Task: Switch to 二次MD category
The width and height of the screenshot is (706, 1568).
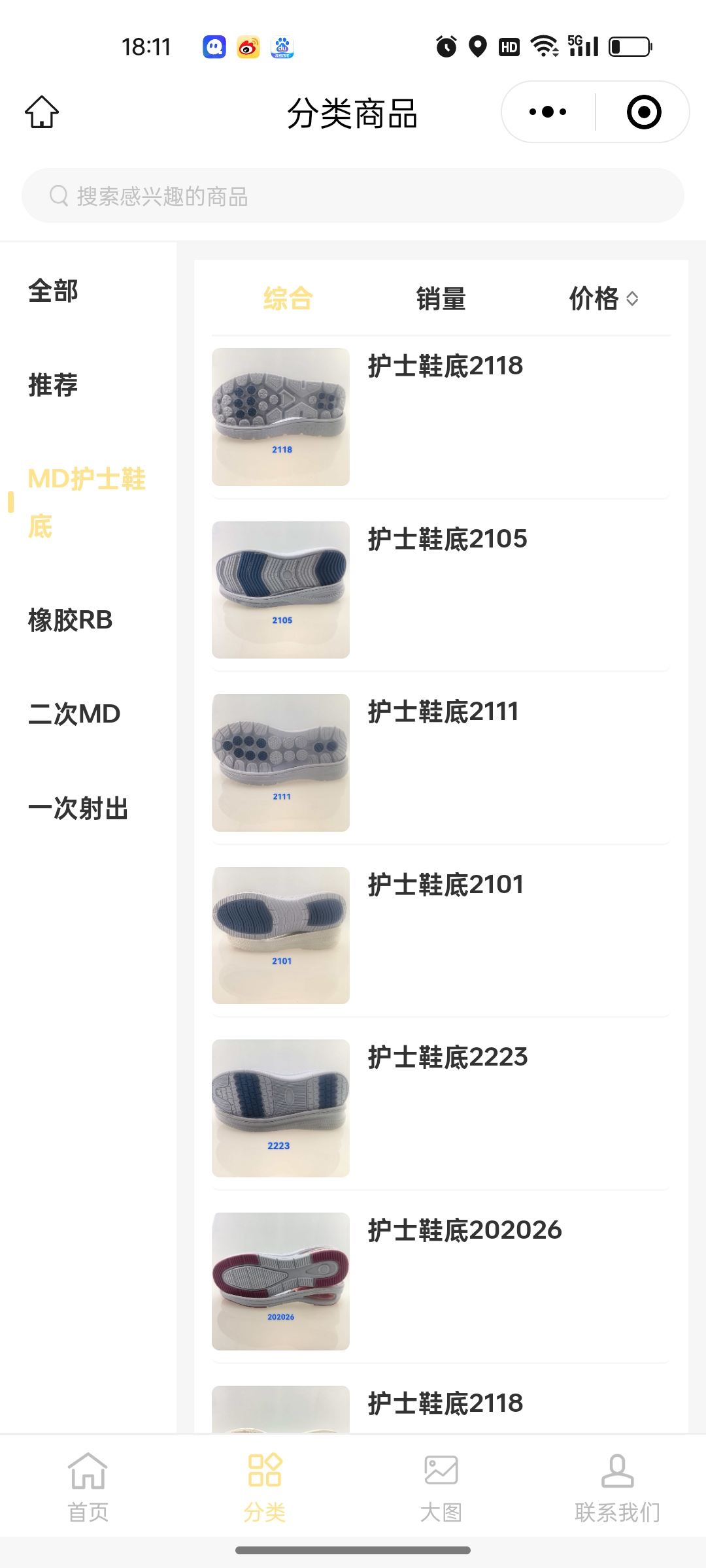Action: coord(75,714)
